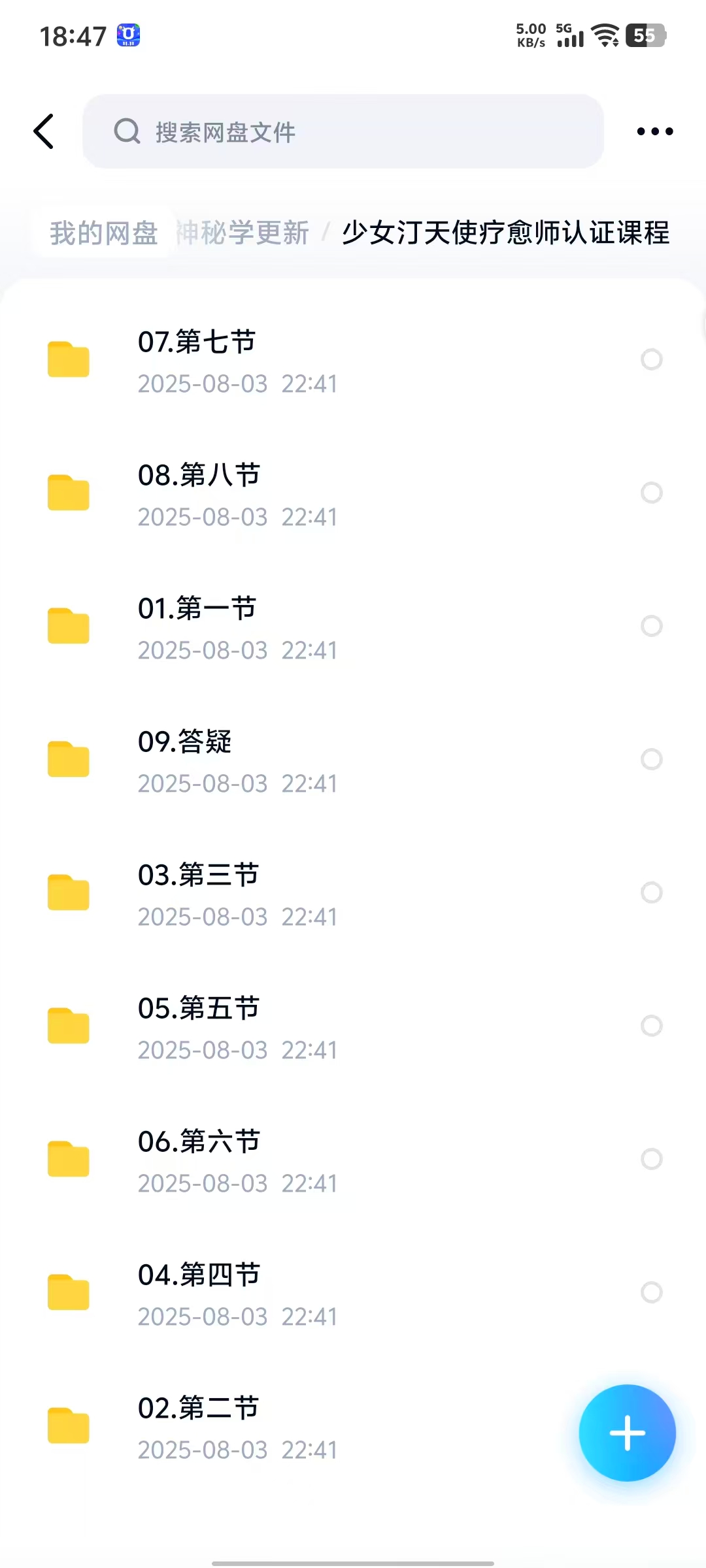The width and height of the screenshot is (706, 1568).
Task: Select the 01.第一节 folder circle
Action: 652,626
